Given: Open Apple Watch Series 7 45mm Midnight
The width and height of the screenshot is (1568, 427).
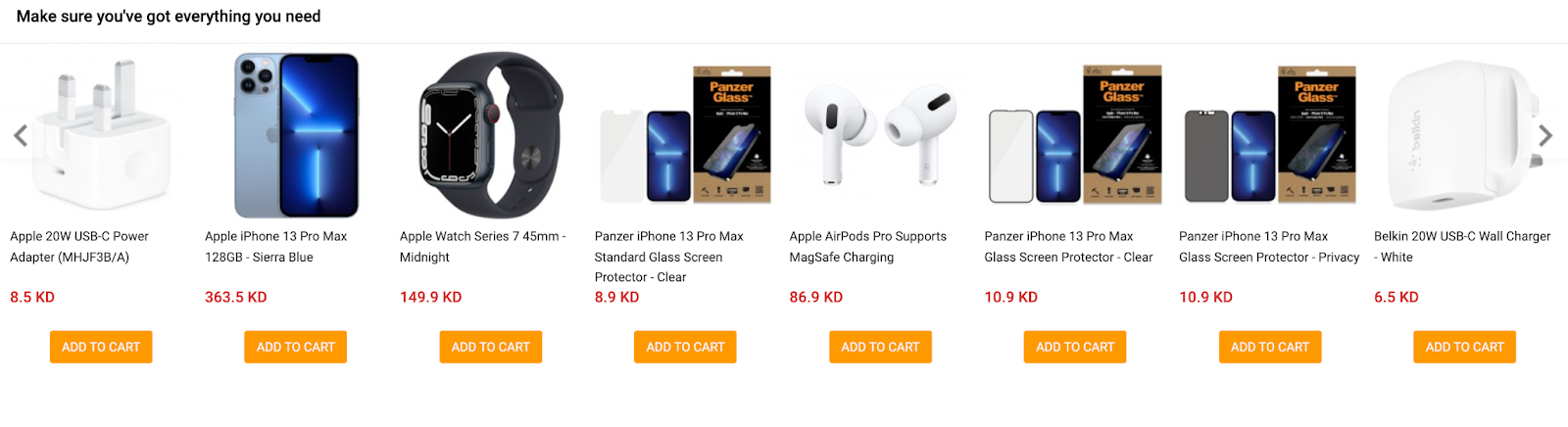Looking at the screenshot, I should [x=482, y=246].
